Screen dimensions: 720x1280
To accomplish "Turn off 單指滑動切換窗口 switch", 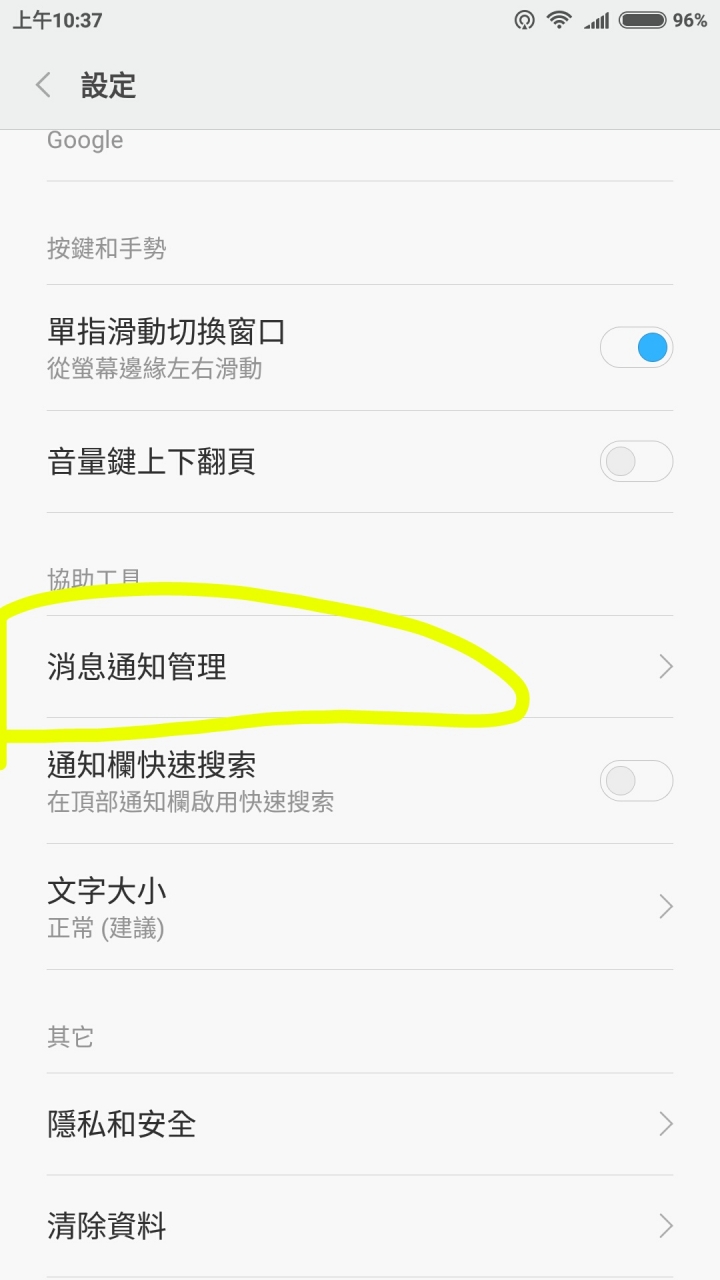I will [x=636, y=348].
